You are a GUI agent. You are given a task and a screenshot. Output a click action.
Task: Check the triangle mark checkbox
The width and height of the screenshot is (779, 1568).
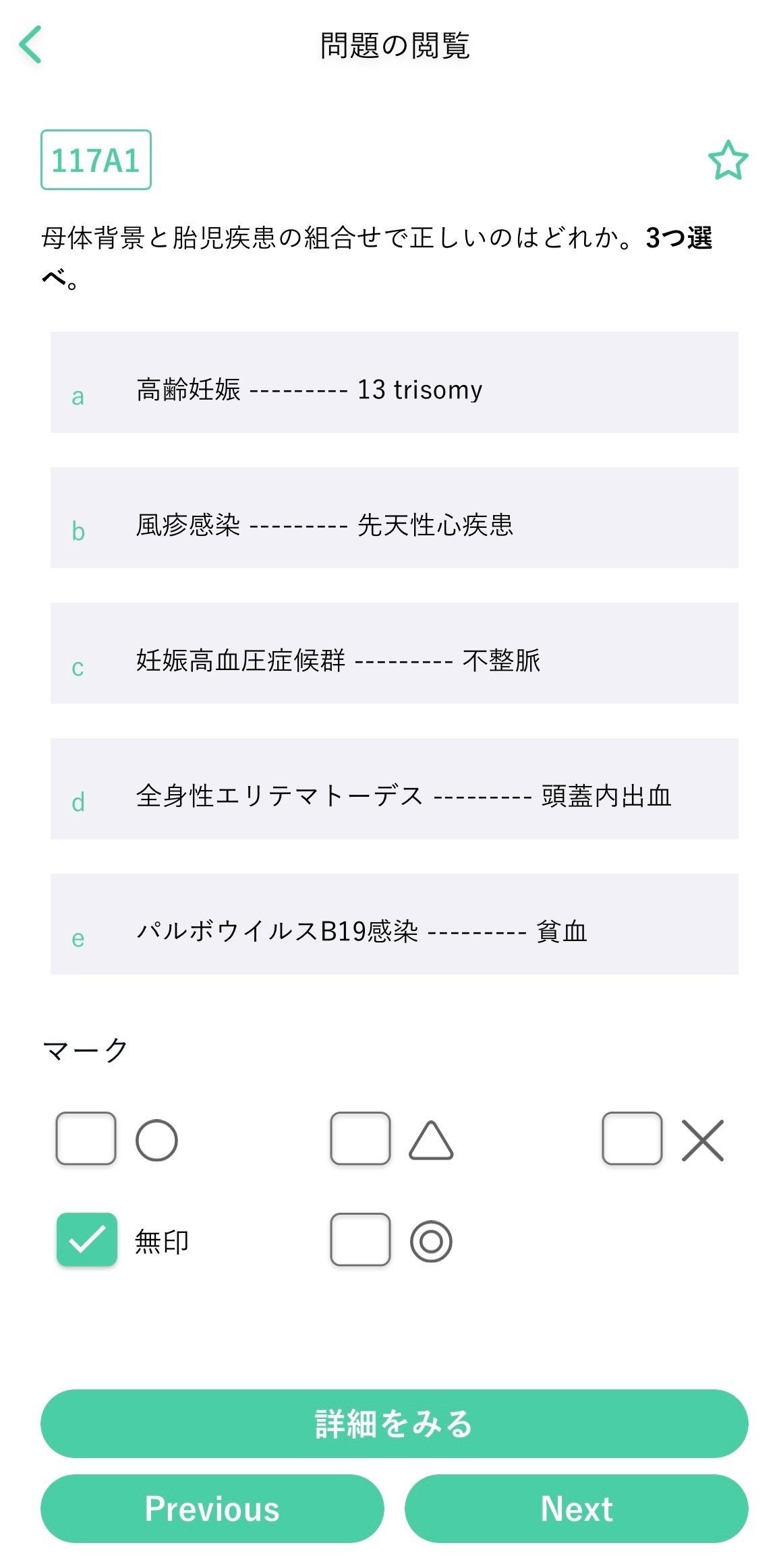click(x=360, y=1139)
